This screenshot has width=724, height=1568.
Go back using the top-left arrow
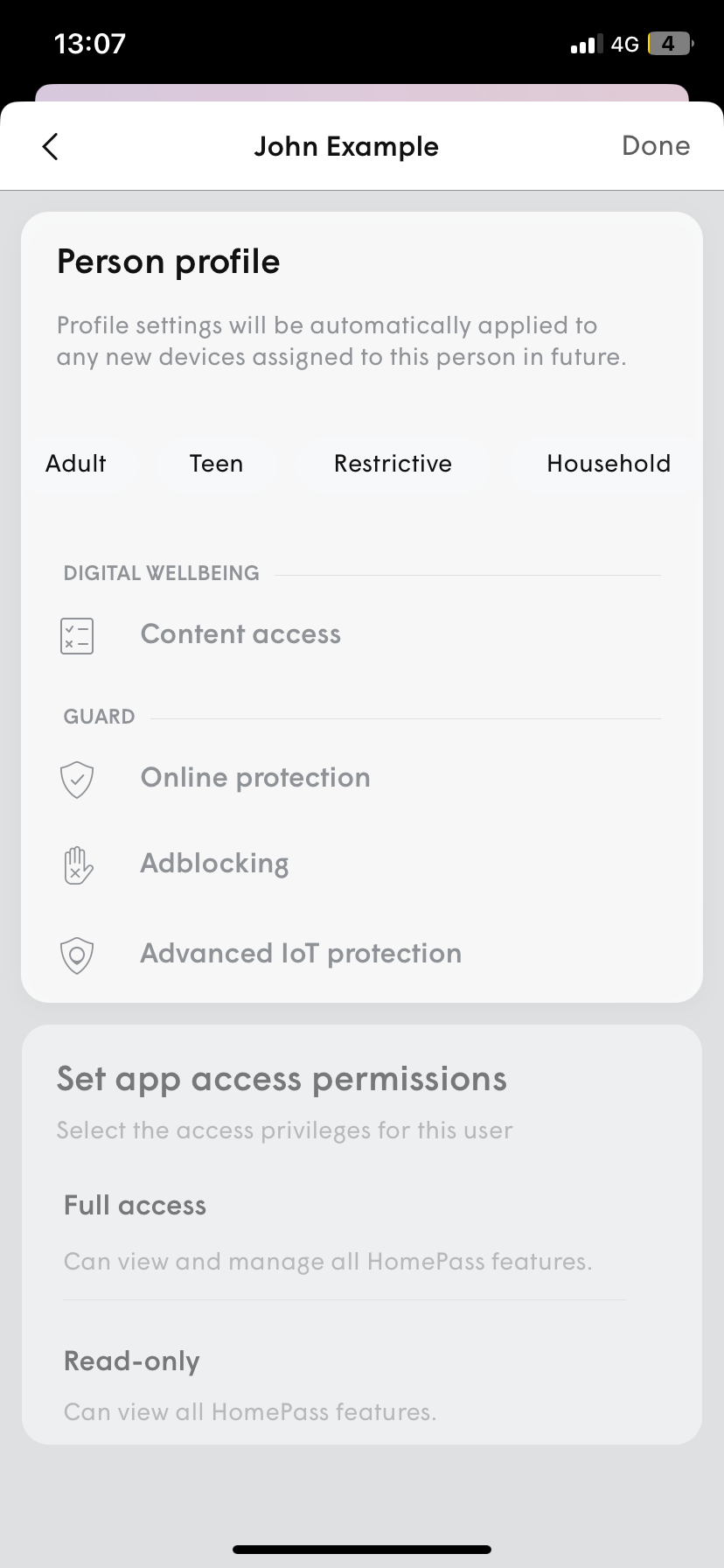[x=51, y=146]
